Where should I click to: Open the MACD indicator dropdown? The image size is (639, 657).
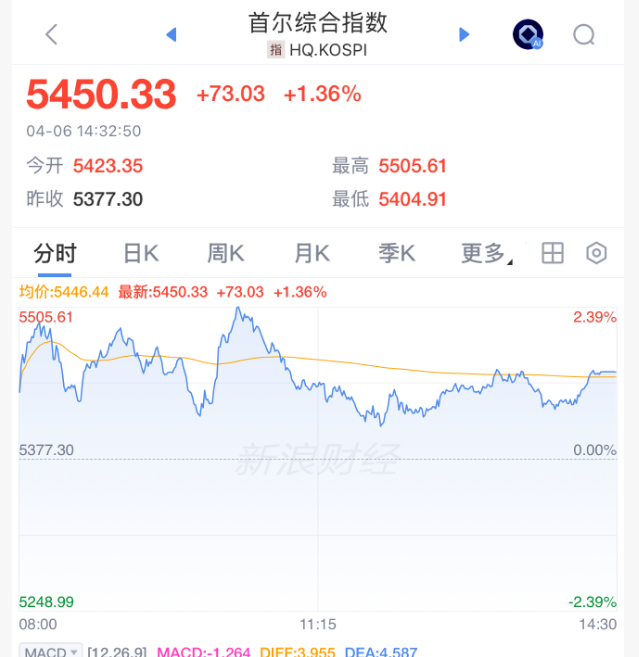click(x=52, y=651)
